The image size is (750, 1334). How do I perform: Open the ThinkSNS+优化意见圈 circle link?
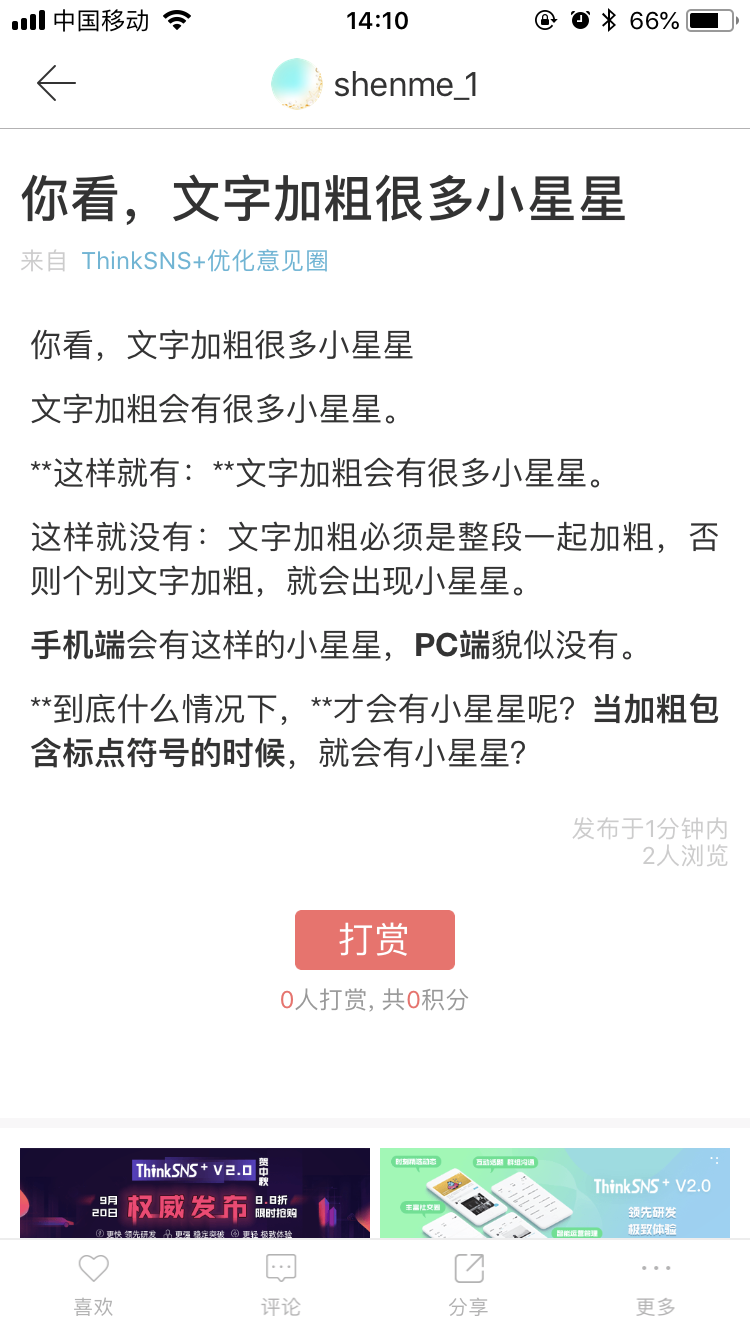click(x=205, y=261)
